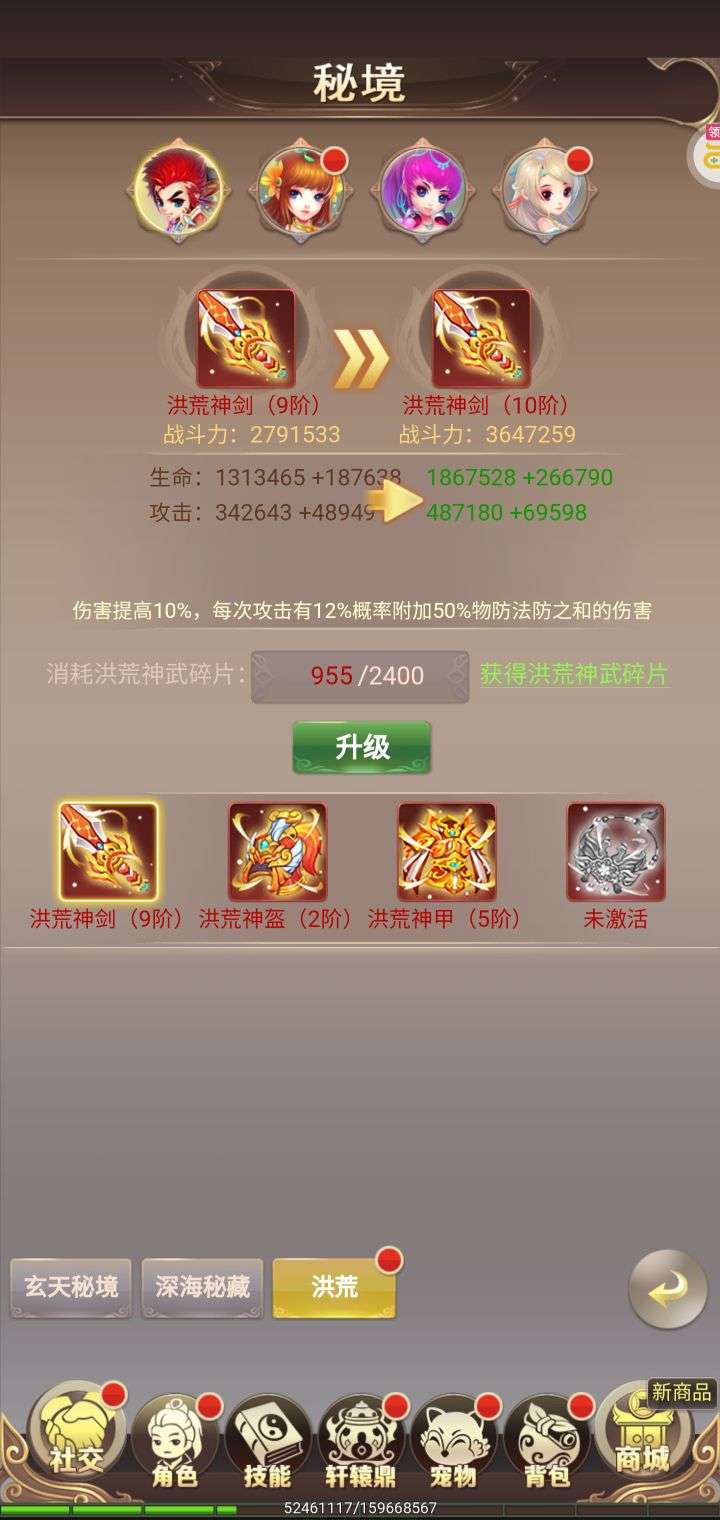The height and width of the screenshot is (1520, 720).
Task: Tap the 升级 upgrade button
Action: click(x=361, y=747)
